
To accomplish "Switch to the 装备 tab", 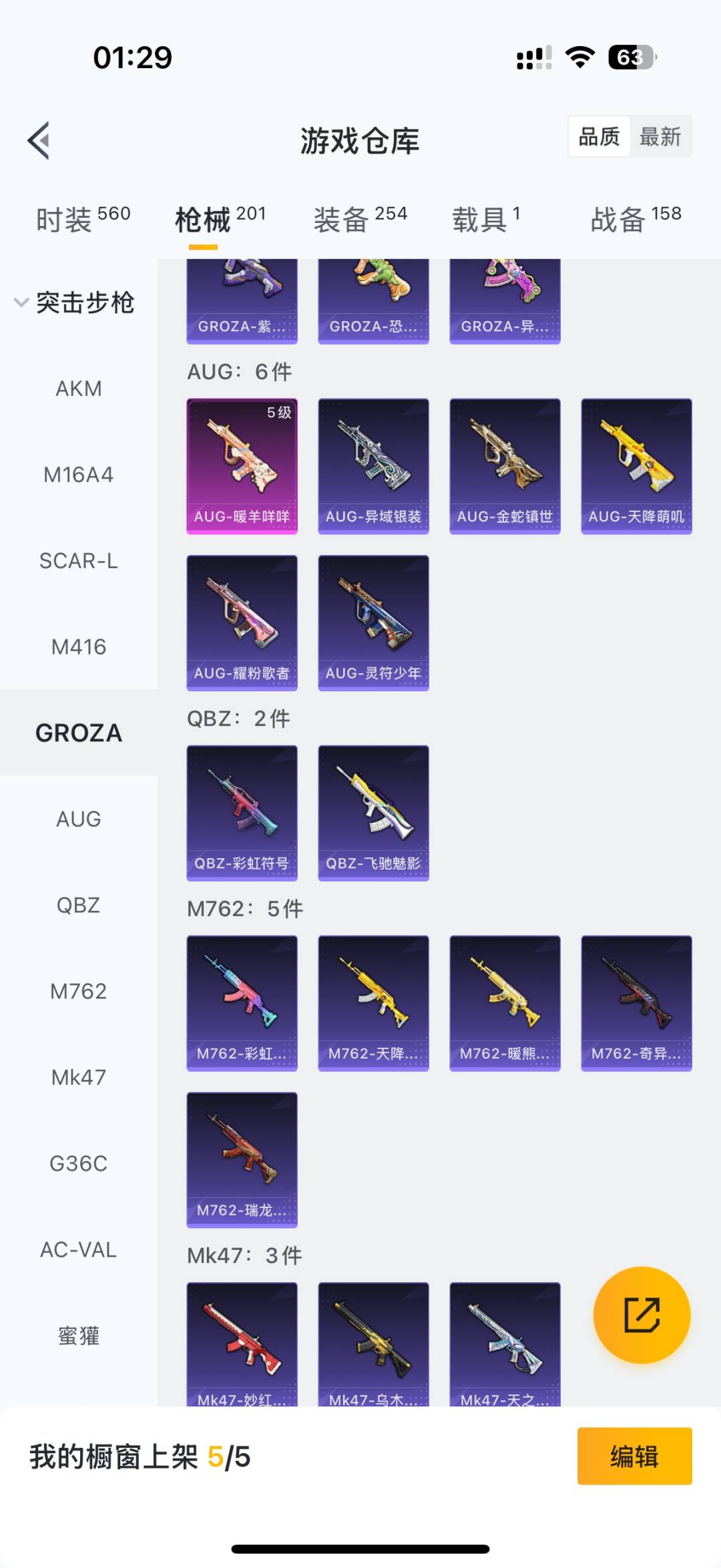I will [x=360, y=219].
